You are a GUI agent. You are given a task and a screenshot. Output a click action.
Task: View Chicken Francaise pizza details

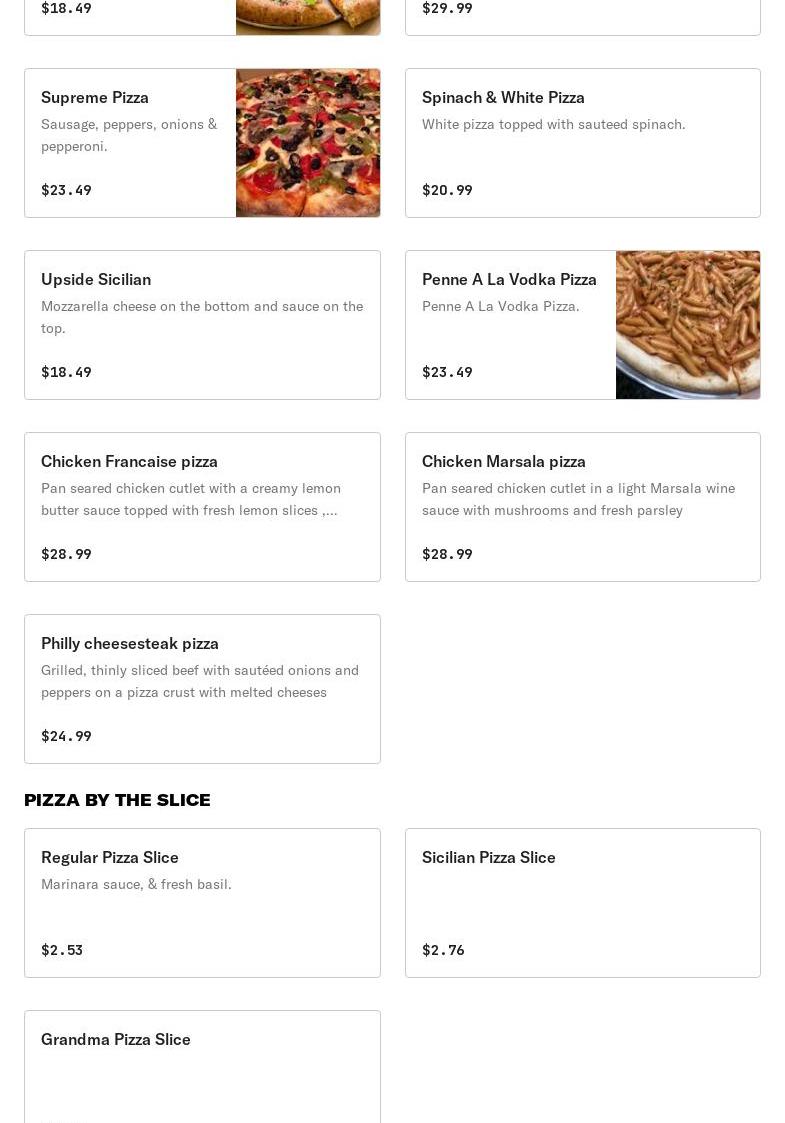(x=202, y=507)
